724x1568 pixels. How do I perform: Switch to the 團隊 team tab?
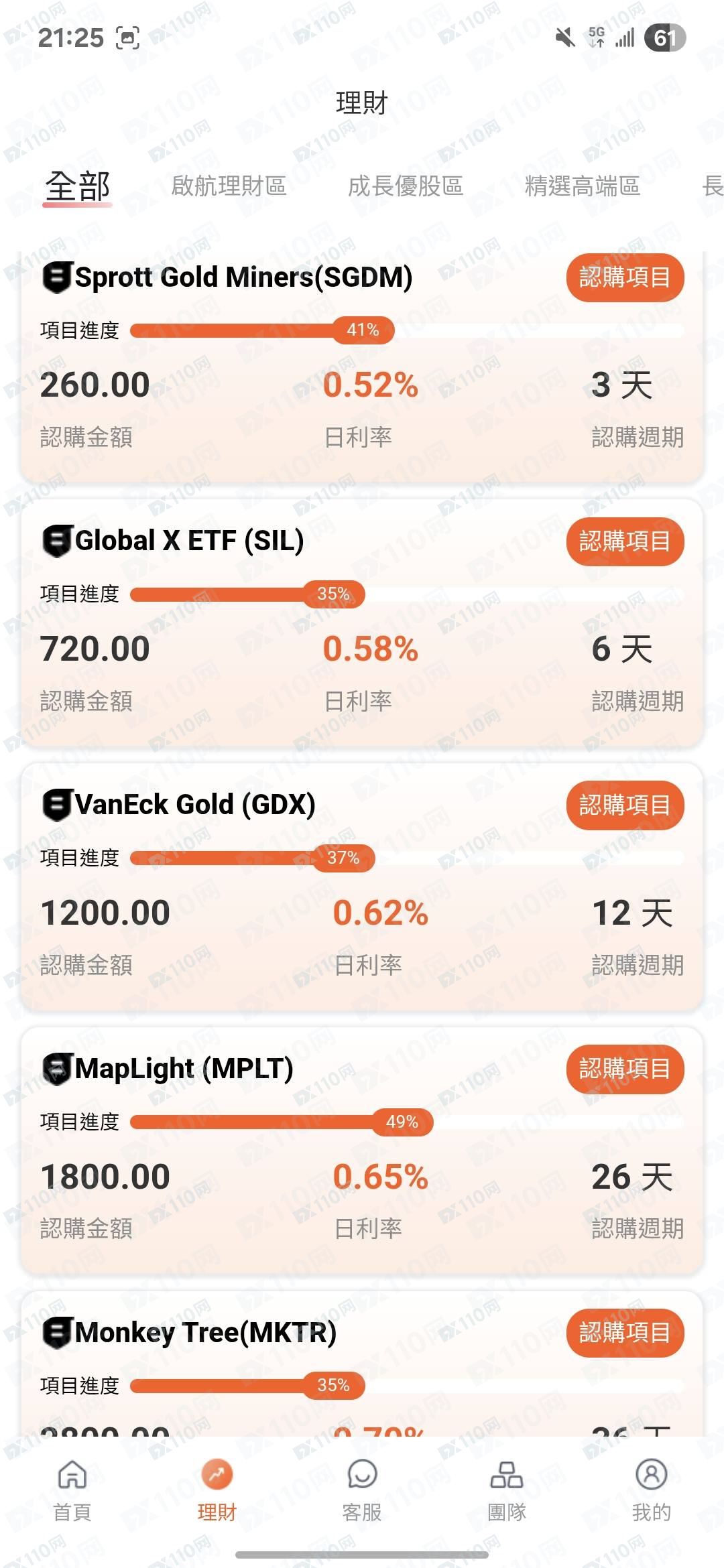(507, 1489)
